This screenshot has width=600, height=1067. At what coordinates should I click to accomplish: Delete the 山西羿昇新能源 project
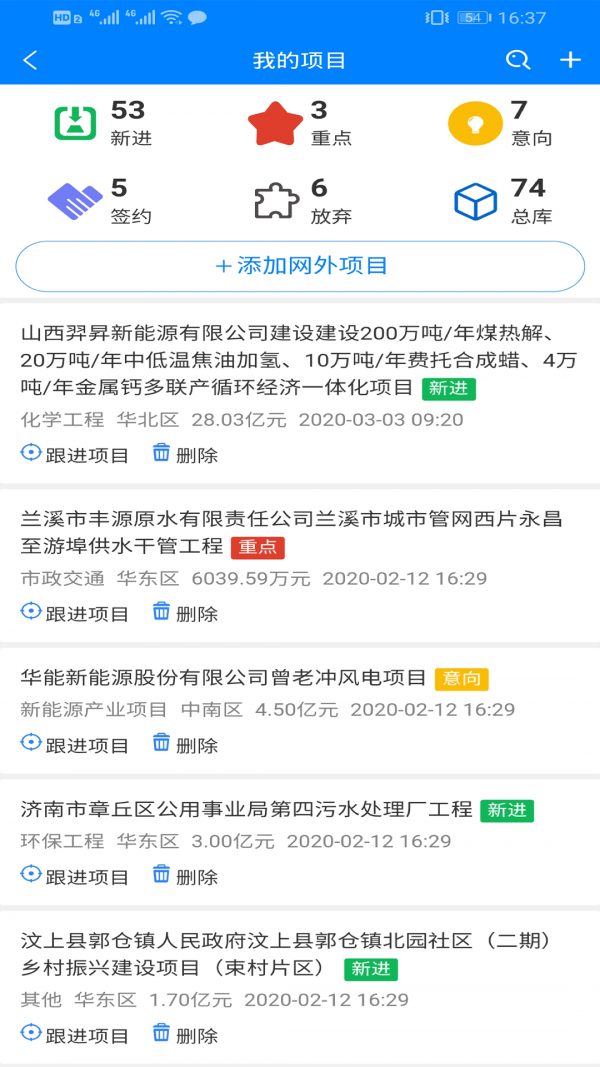pos(185,455)
